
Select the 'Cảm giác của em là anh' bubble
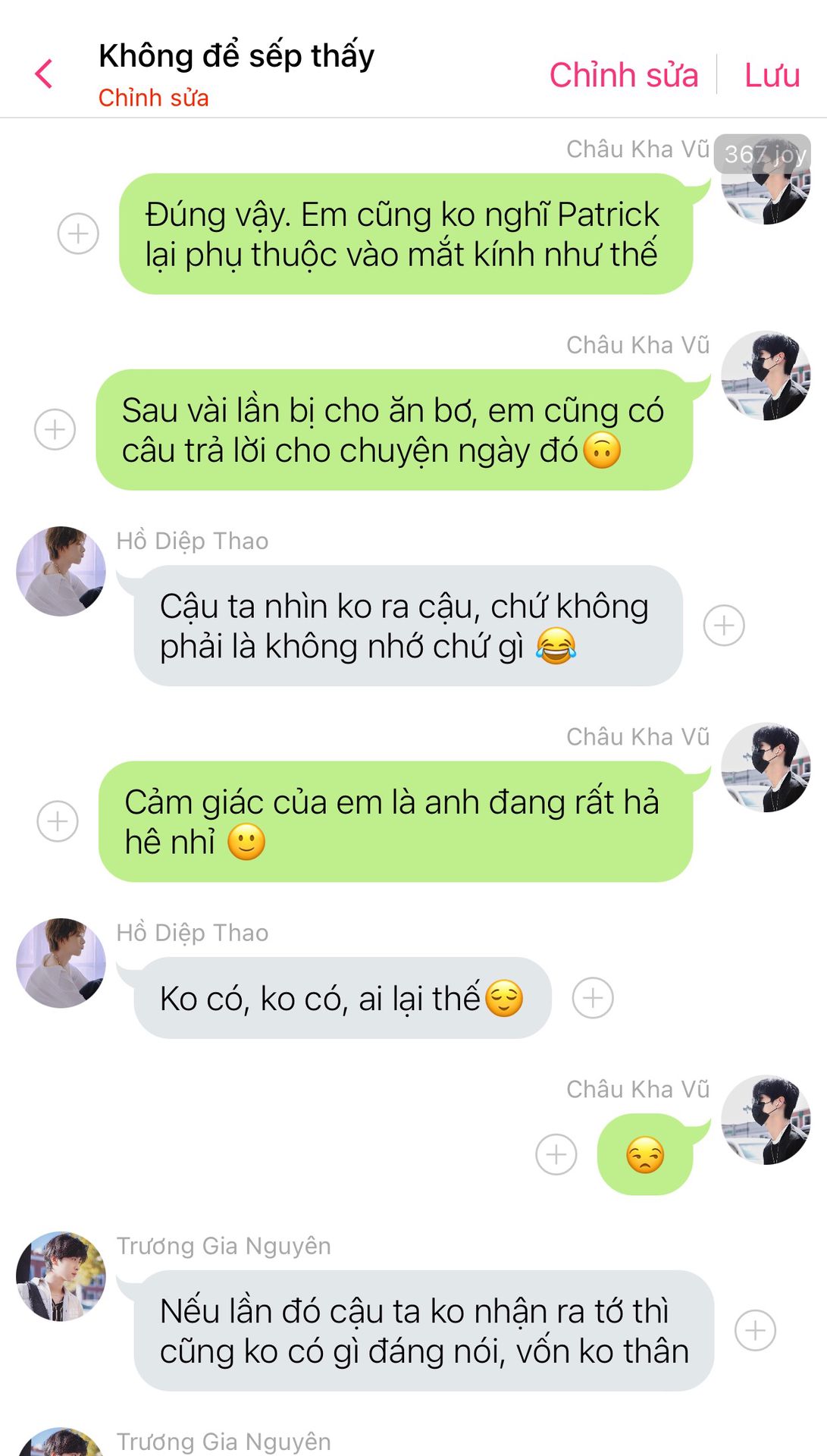(395, 822)
